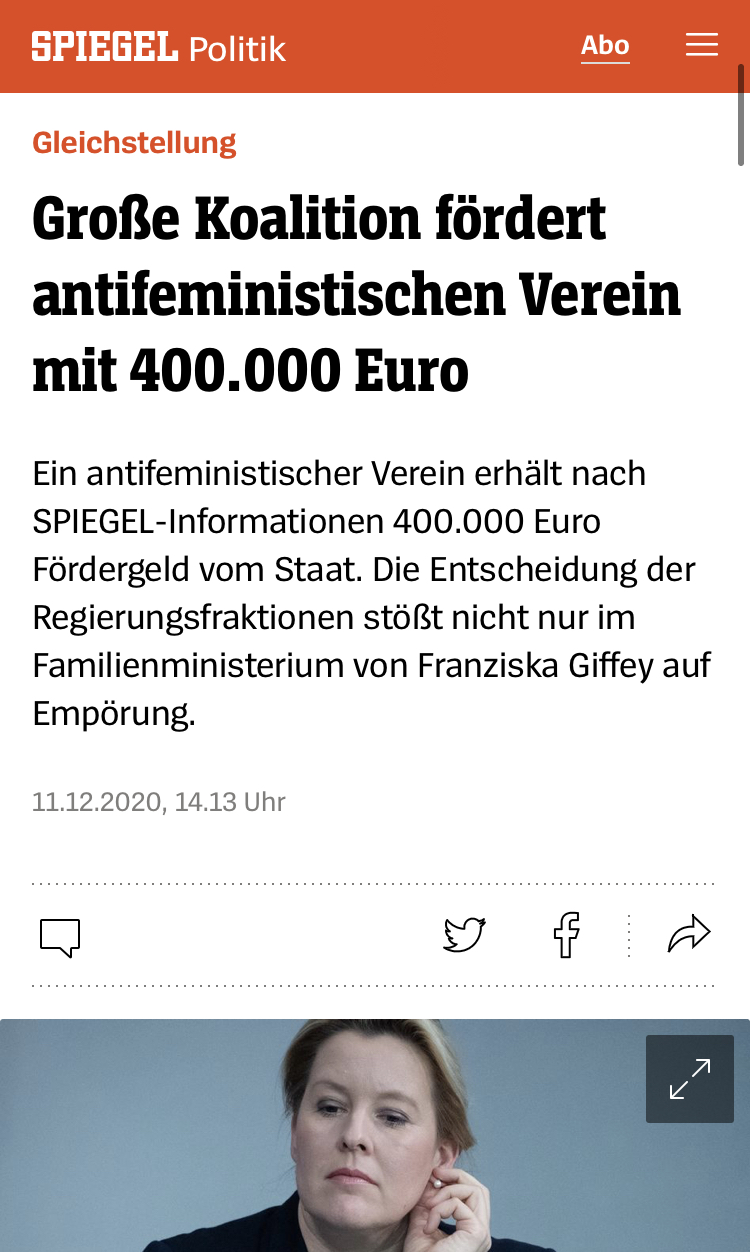Share the article on Twitter
This screenshot has height=1252, width=750.
(x=465, y=935)
